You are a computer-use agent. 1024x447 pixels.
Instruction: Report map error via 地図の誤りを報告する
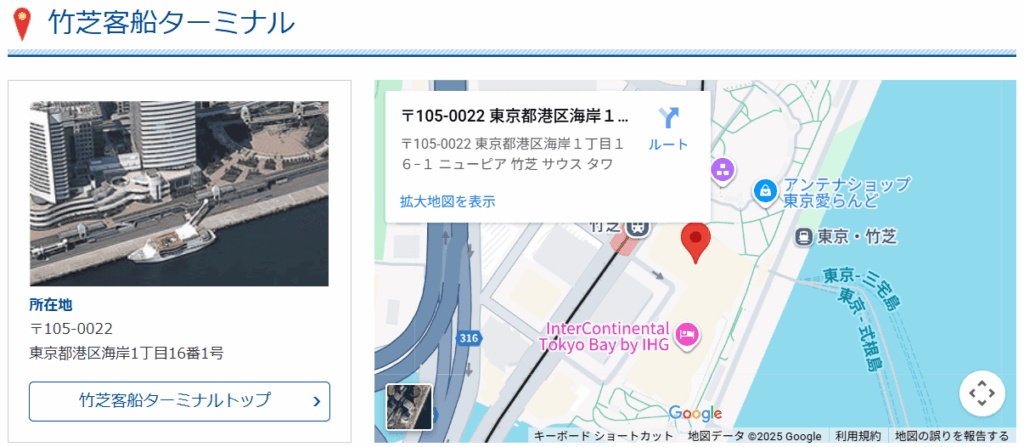coord(951,436)
